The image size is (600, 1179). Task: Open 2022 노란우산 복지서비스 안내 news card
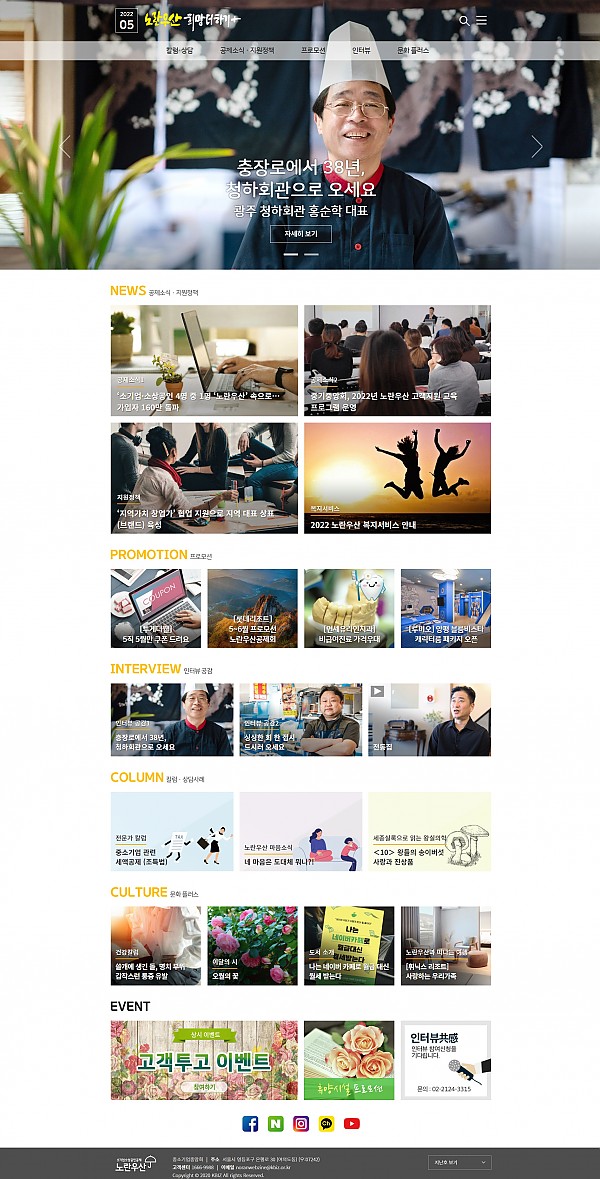[x=397, y=478]
